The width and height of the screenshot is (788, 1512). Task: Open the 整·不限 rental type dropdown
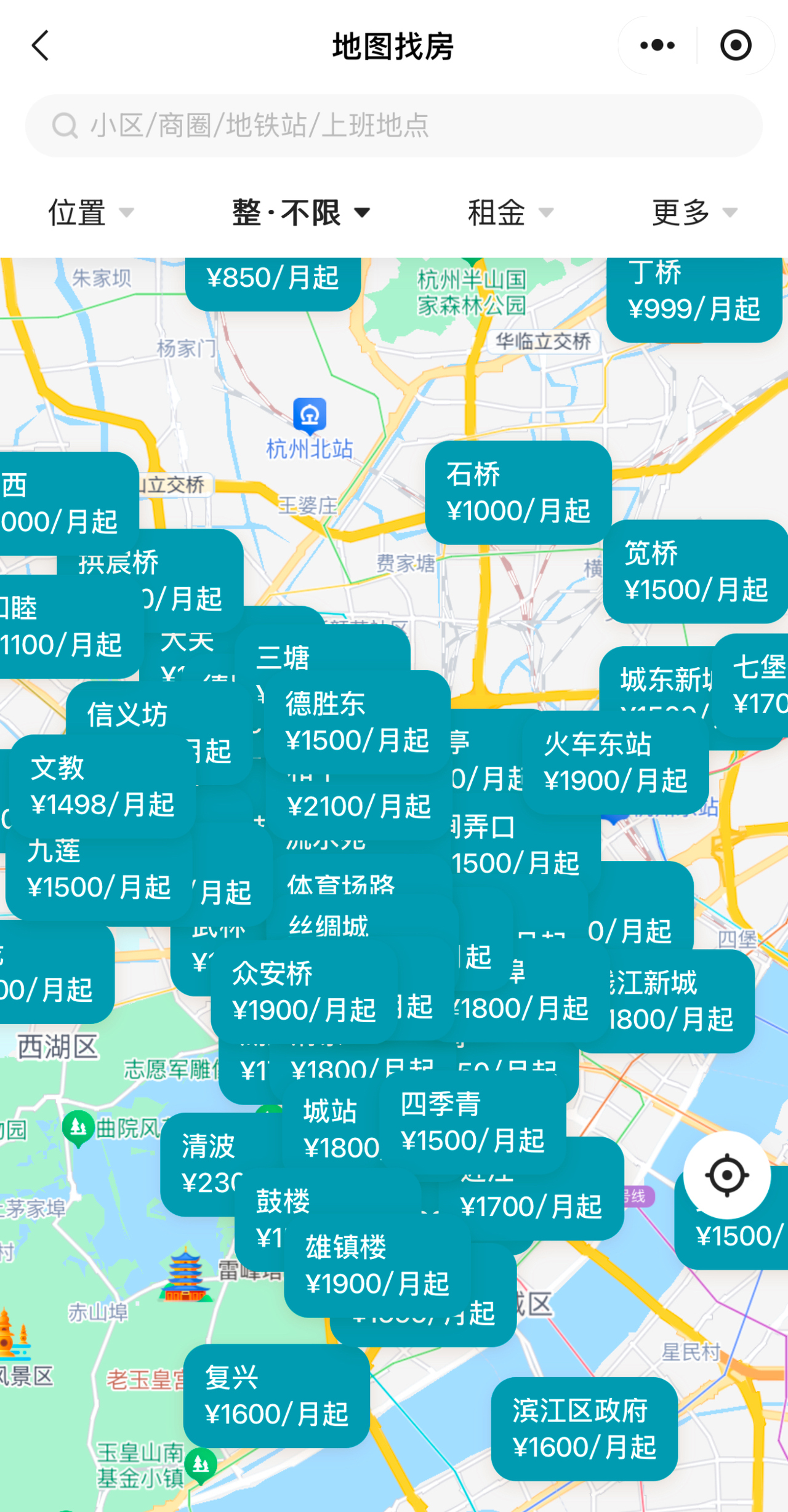click(x=301, y=213)
